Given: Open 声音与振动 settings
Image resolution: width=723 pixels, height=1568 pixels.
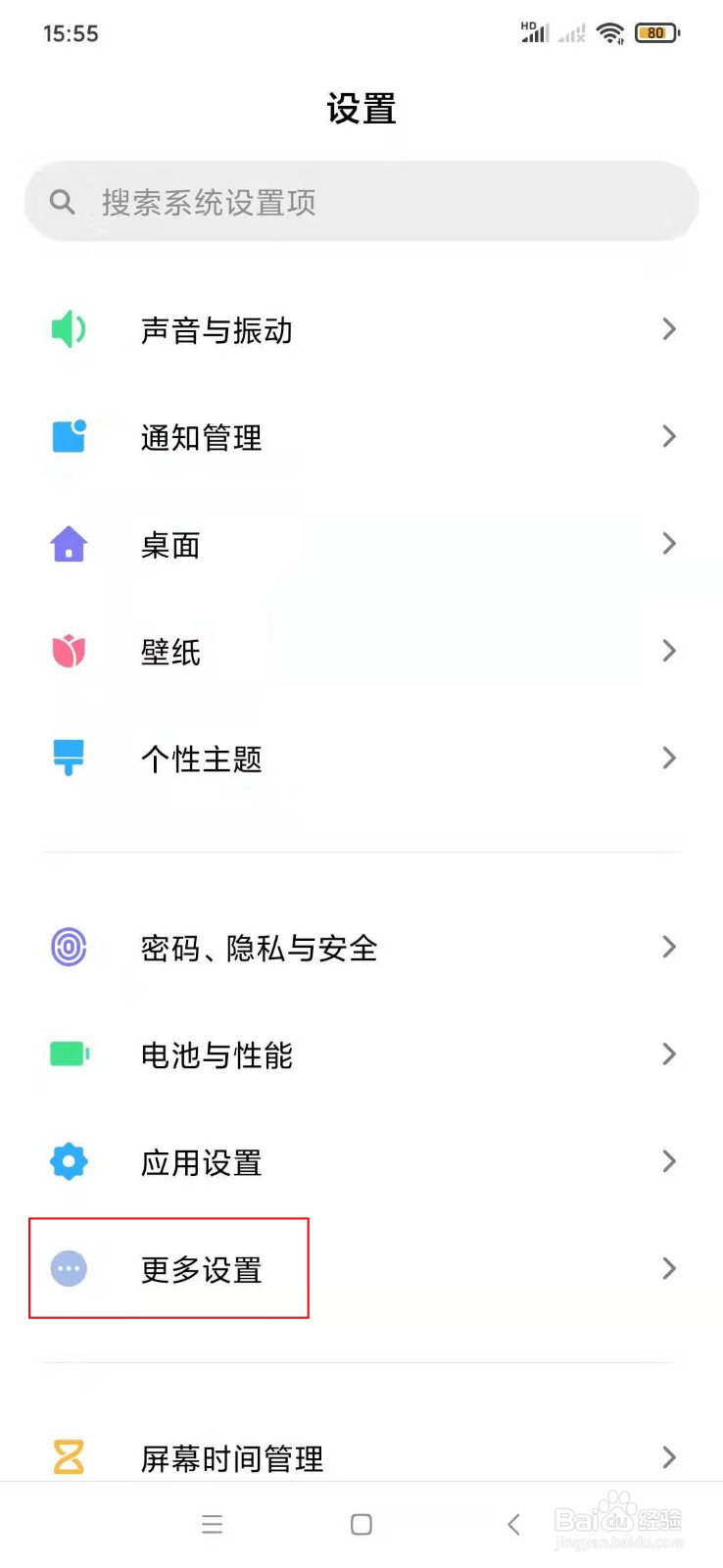Looking at the screenshot, I should point(361,329).
